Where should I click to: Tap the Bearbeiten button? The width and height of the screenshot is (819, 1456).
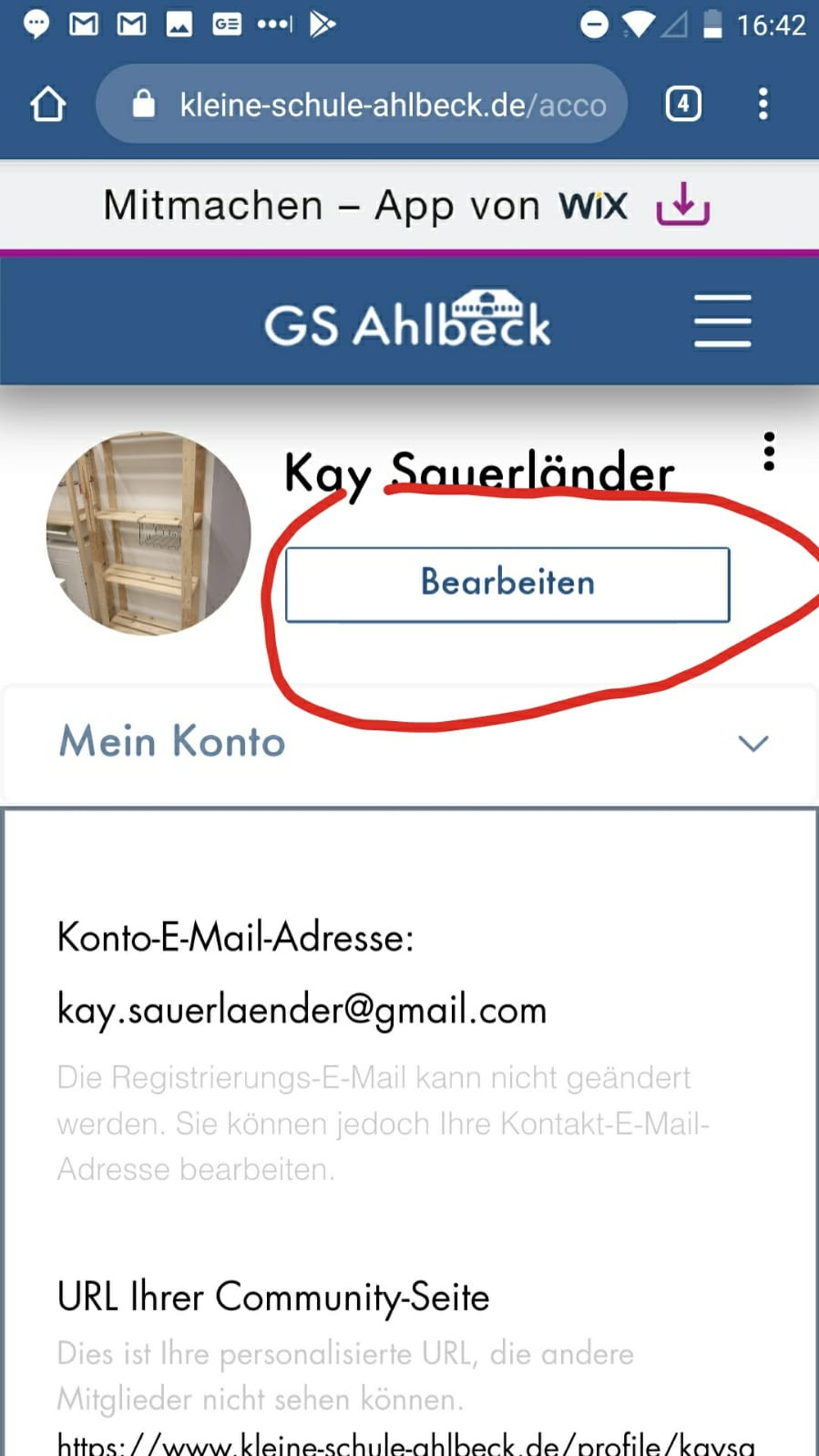click(x=507, y=585)
